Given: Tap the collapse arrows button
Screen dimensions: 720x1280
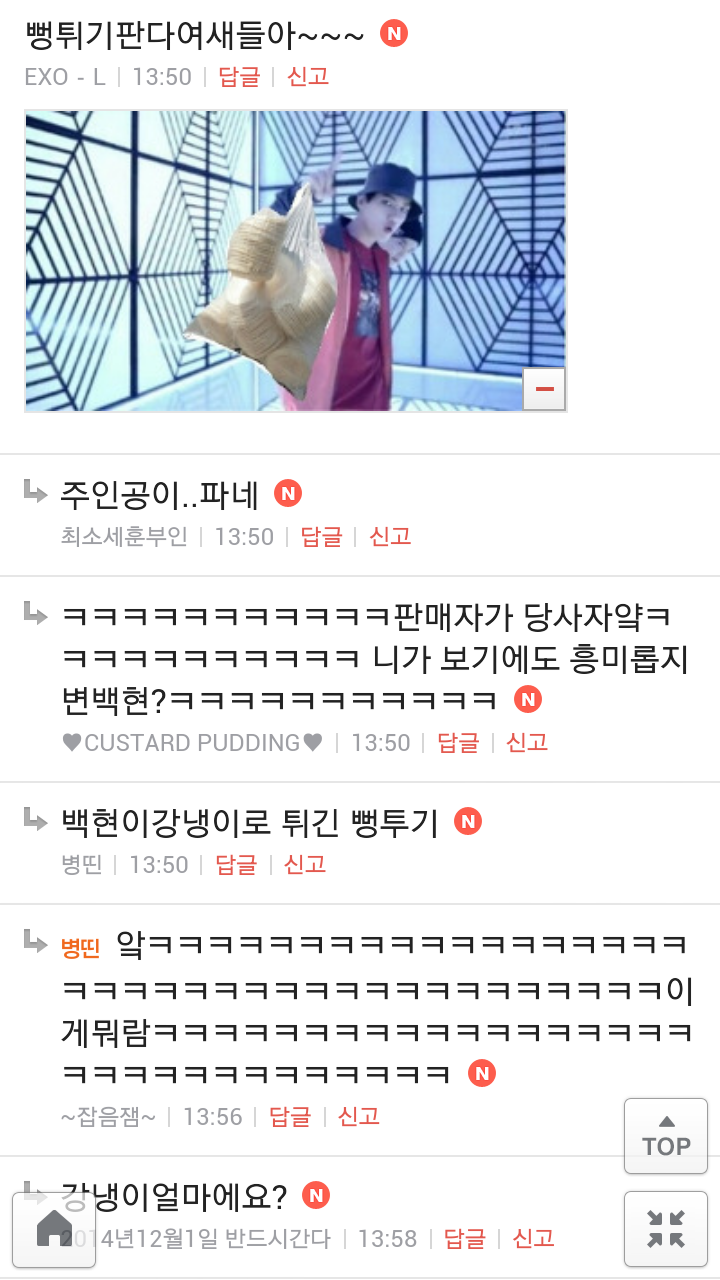Looking at the screenshot, I should 666,1229.
